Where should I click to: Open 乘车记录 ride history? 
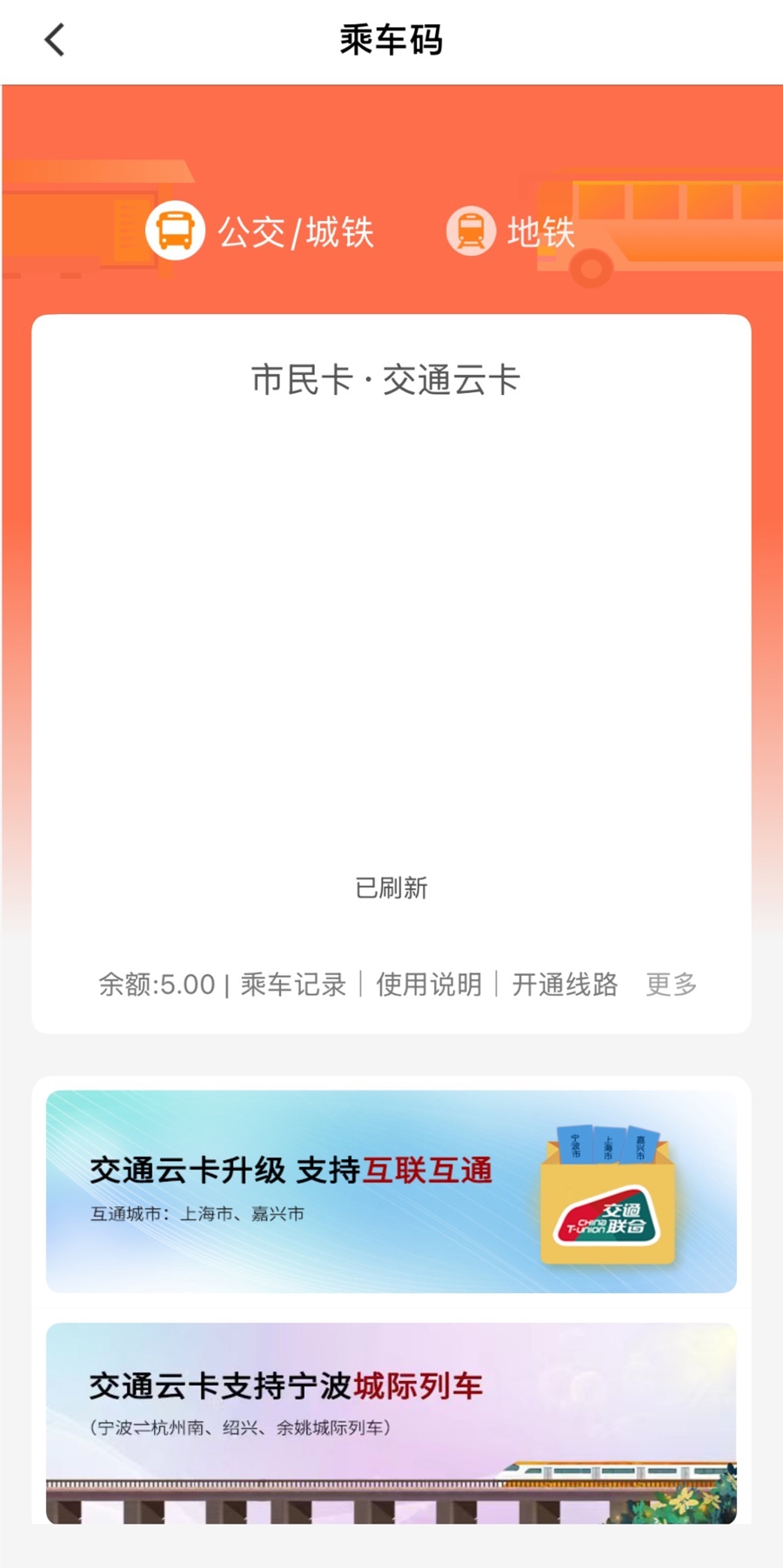[293, 984]
